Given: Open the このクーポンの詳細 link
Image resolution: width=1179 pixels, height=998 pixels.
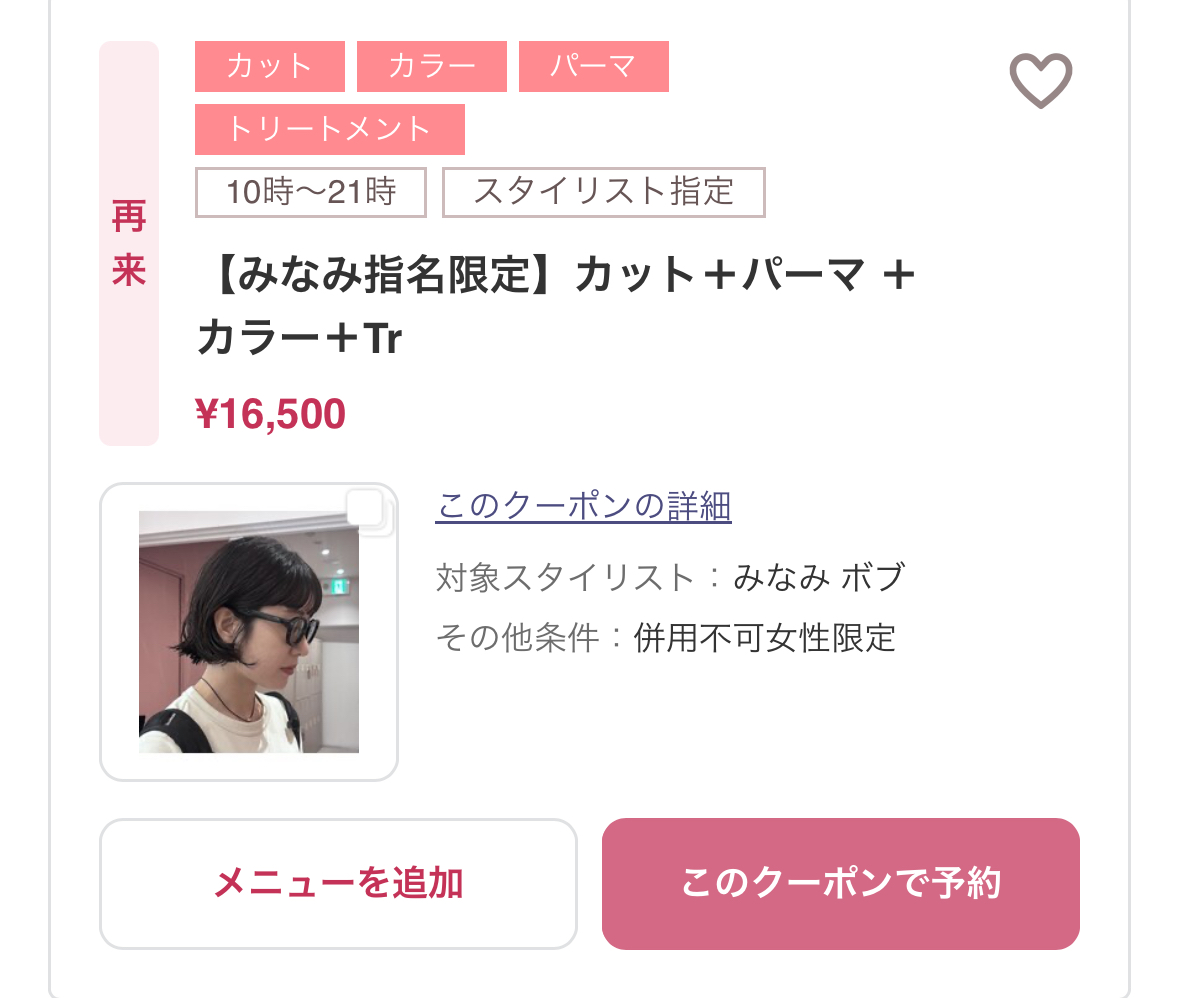Looking at the screenshot, I should pyautogui.click(x=583, y=507).
